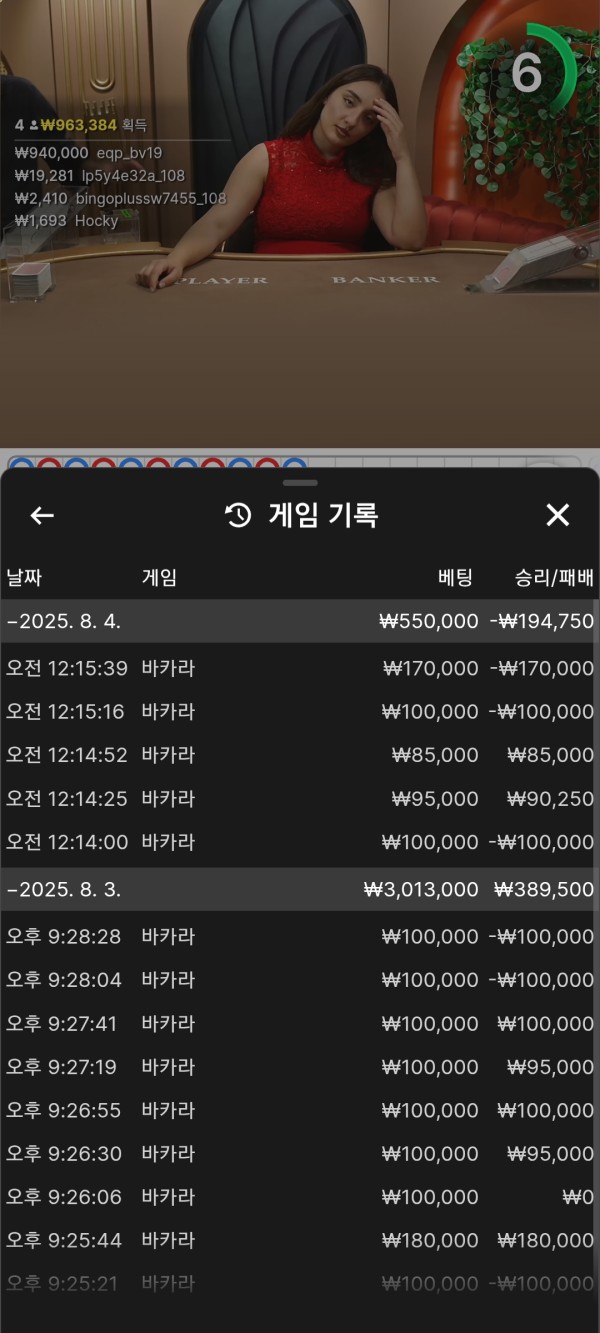Open the 오전 12:15:39 baccarat round details
This screenshot has width=600, height=1333.
point(300,668)
